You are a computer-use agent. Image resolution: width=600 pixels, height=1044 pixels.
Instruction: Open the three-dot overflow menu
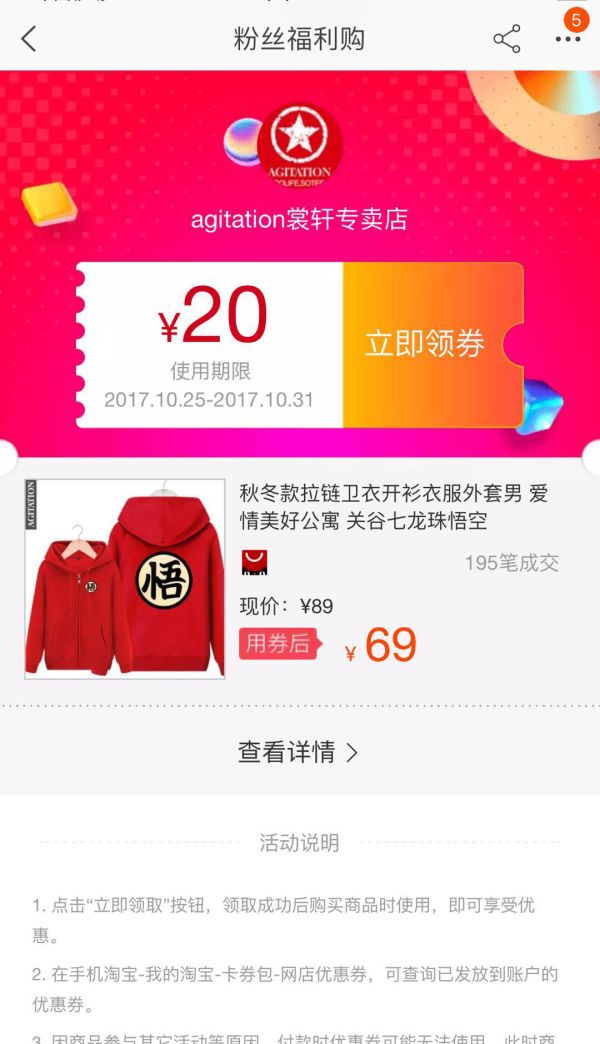[567, 39]
